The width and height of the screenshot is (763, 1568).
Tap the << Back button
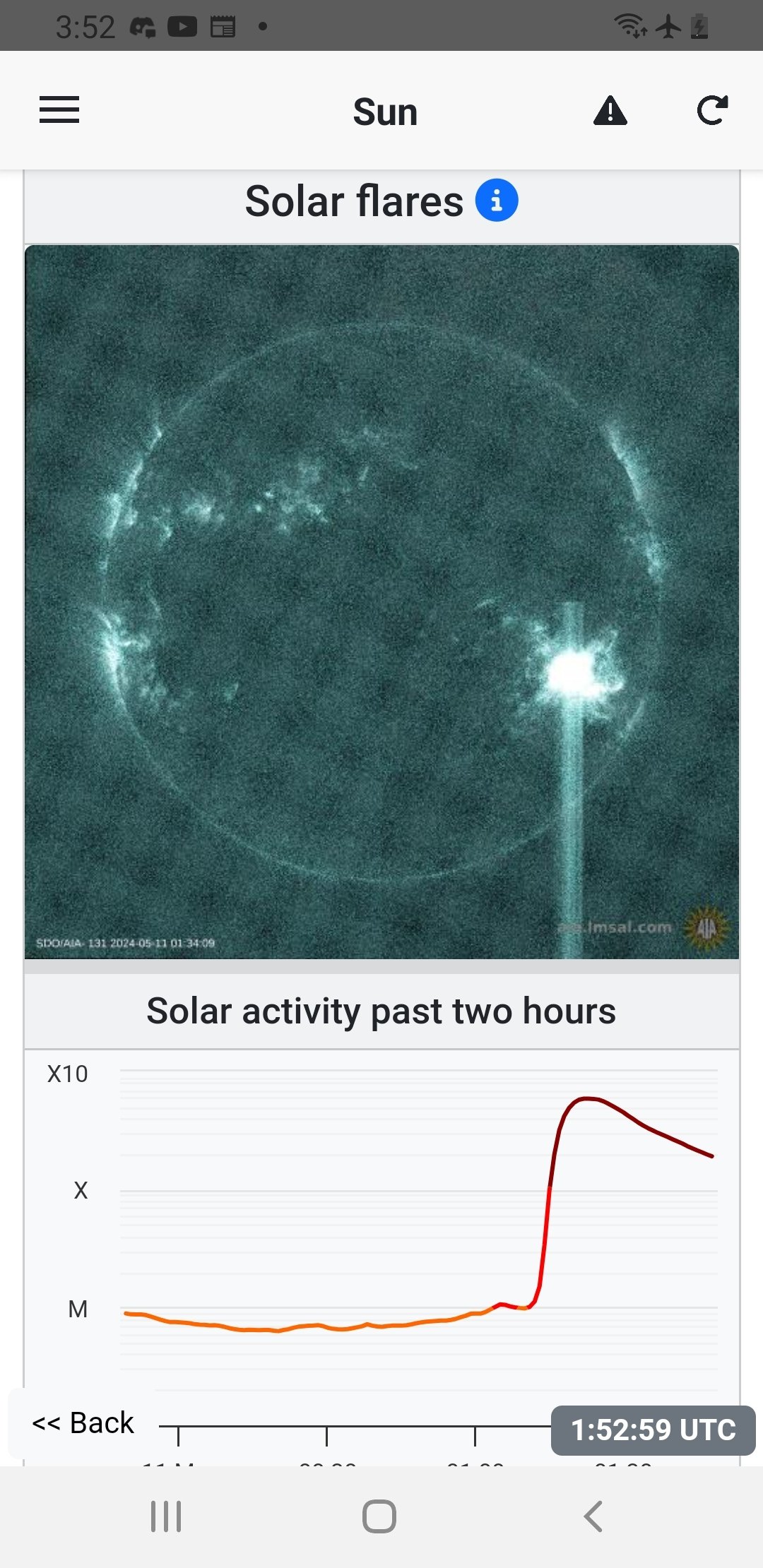83,1423
